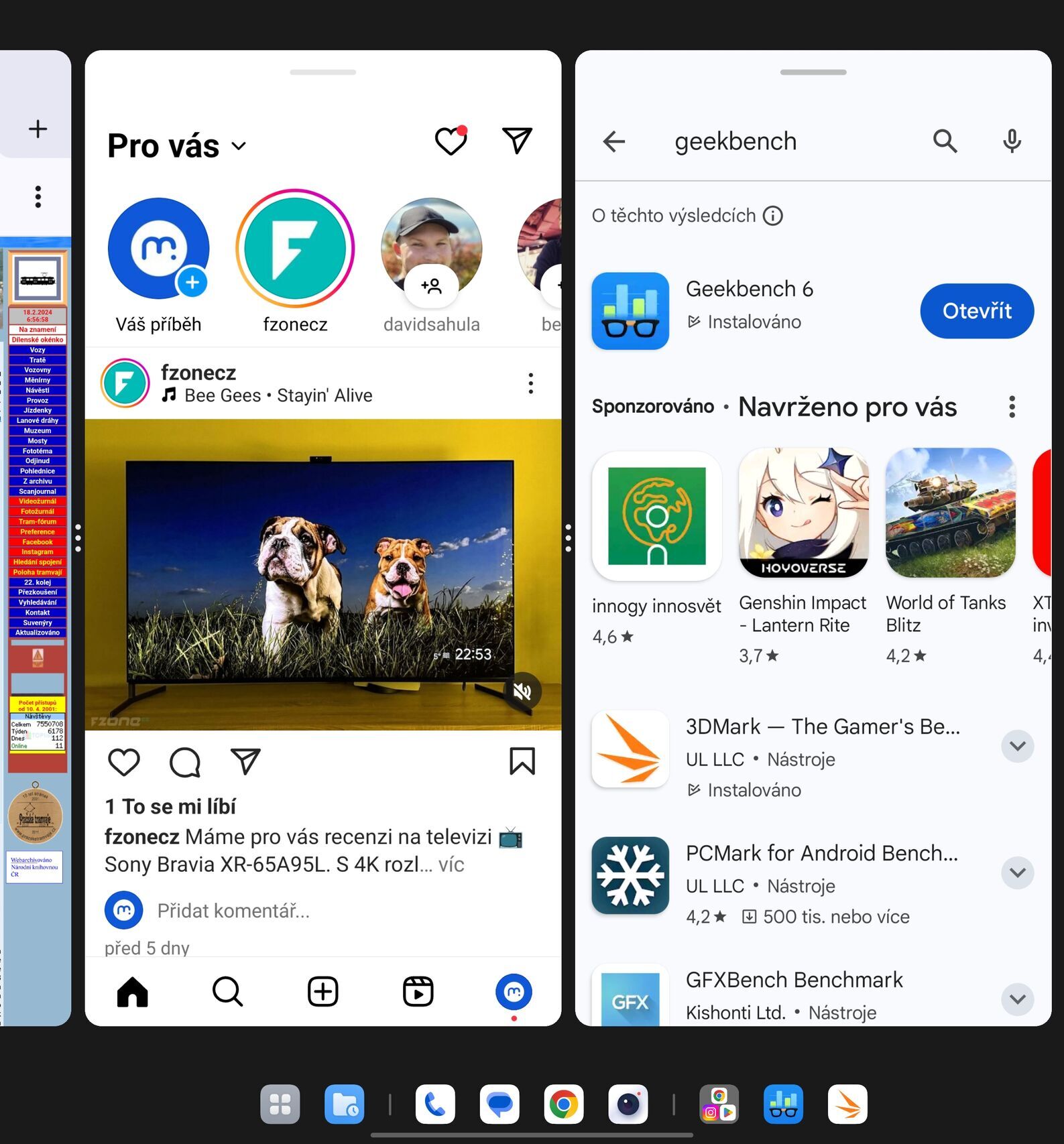The image size is (1064, 1144).
Task: Open the app drawer from taskbar
Action: pyautogui.click(x=280, y=1104)
